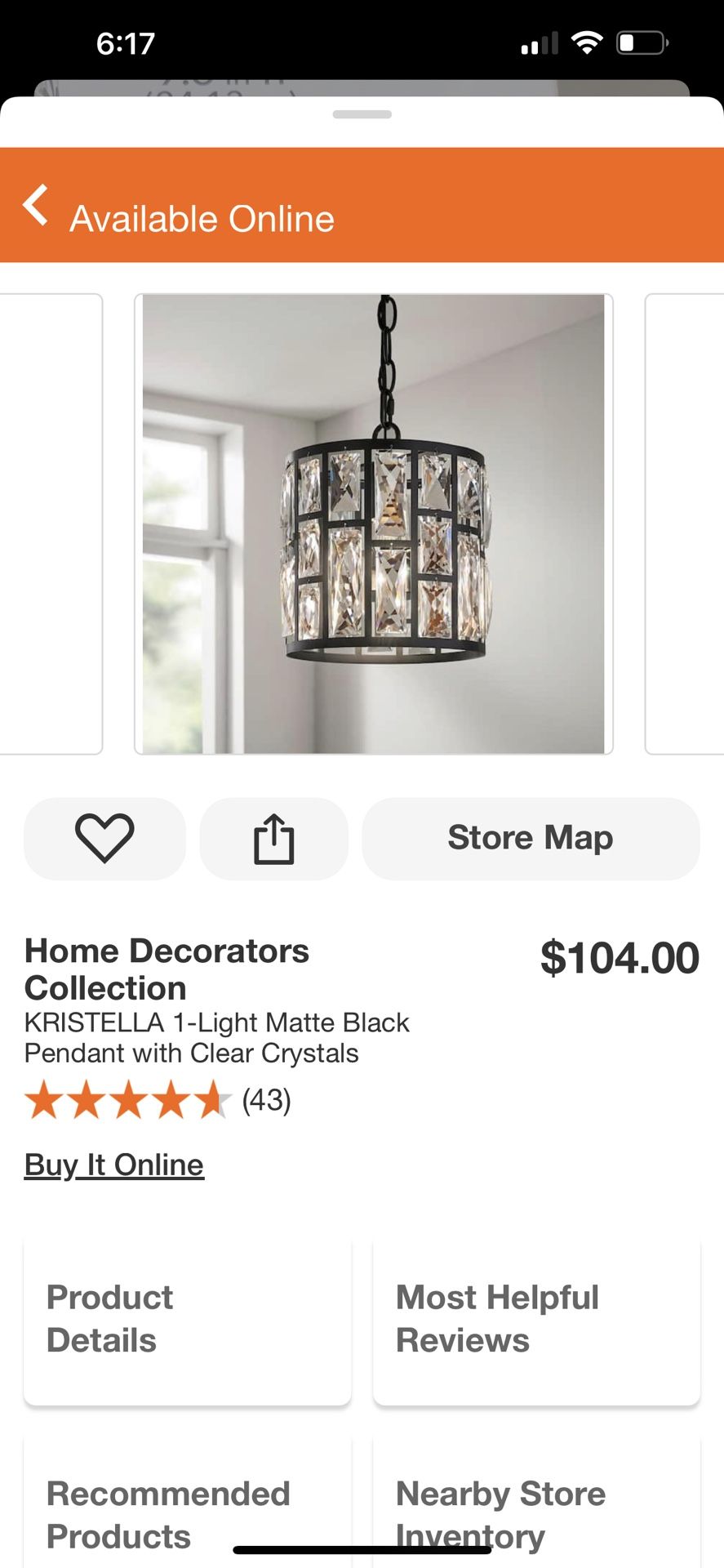View Most Helpful Reviews
The height and width of the screenshot is (1568, 724).
(x=536, y=1321)
